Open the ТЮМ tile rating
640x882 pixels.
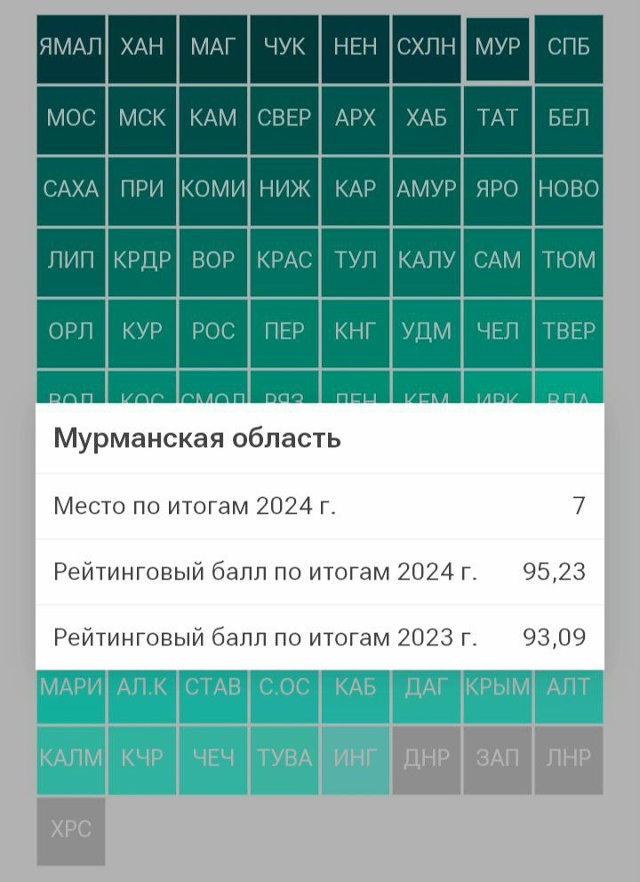coord(569,261)
